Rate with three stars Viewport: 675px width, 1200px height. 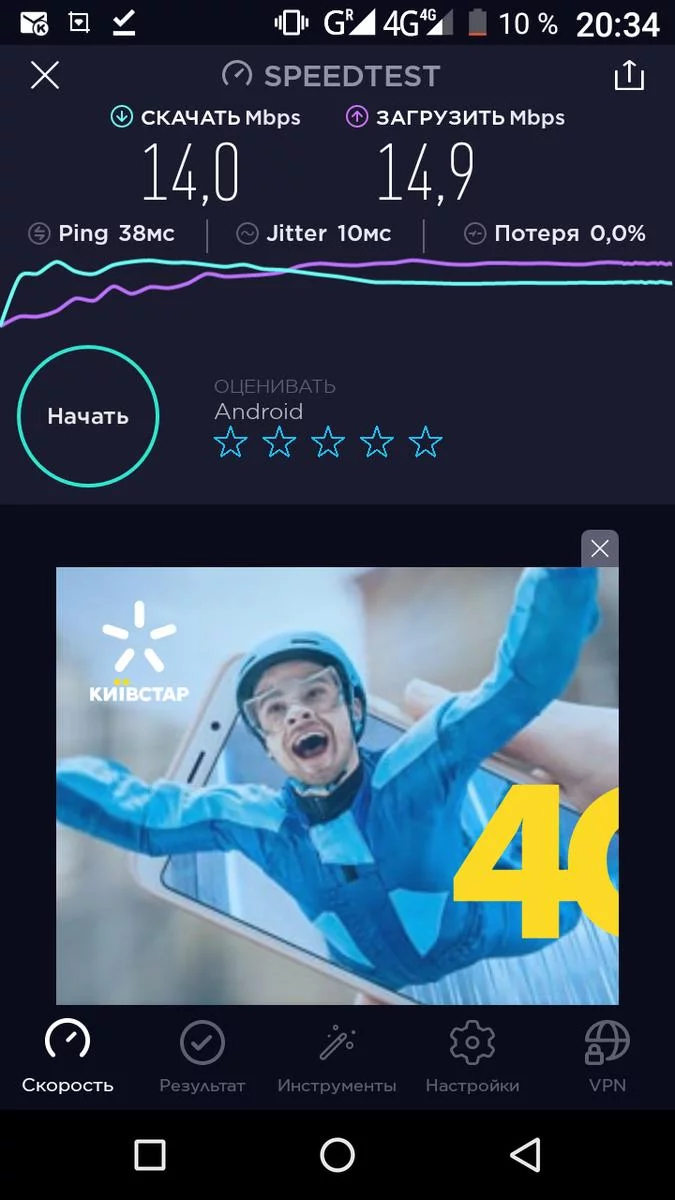coord(328,442)
